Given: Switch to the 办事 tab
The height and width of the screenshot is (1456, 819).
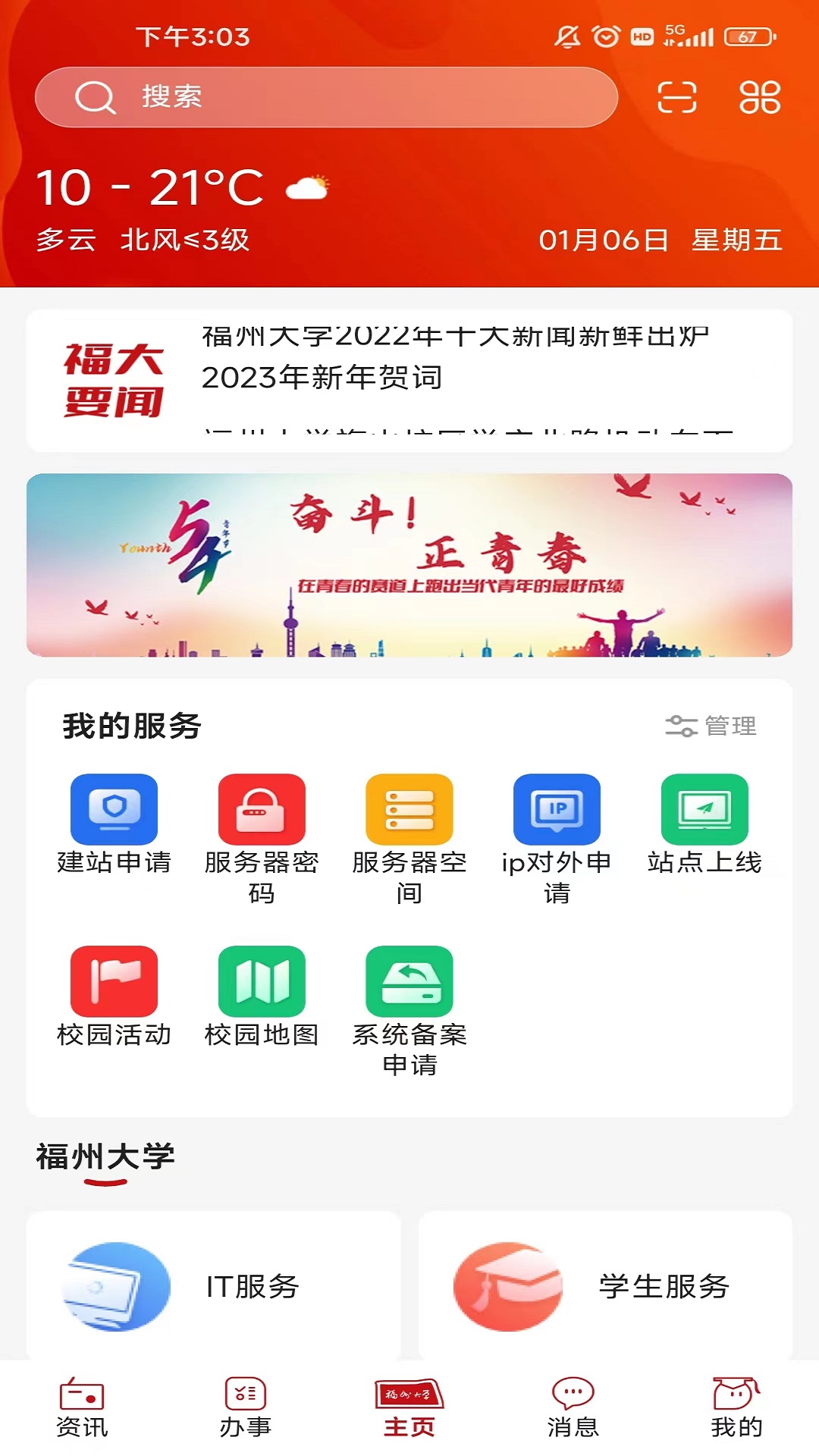Looking at the screenshot, I should coord(246,1407).
